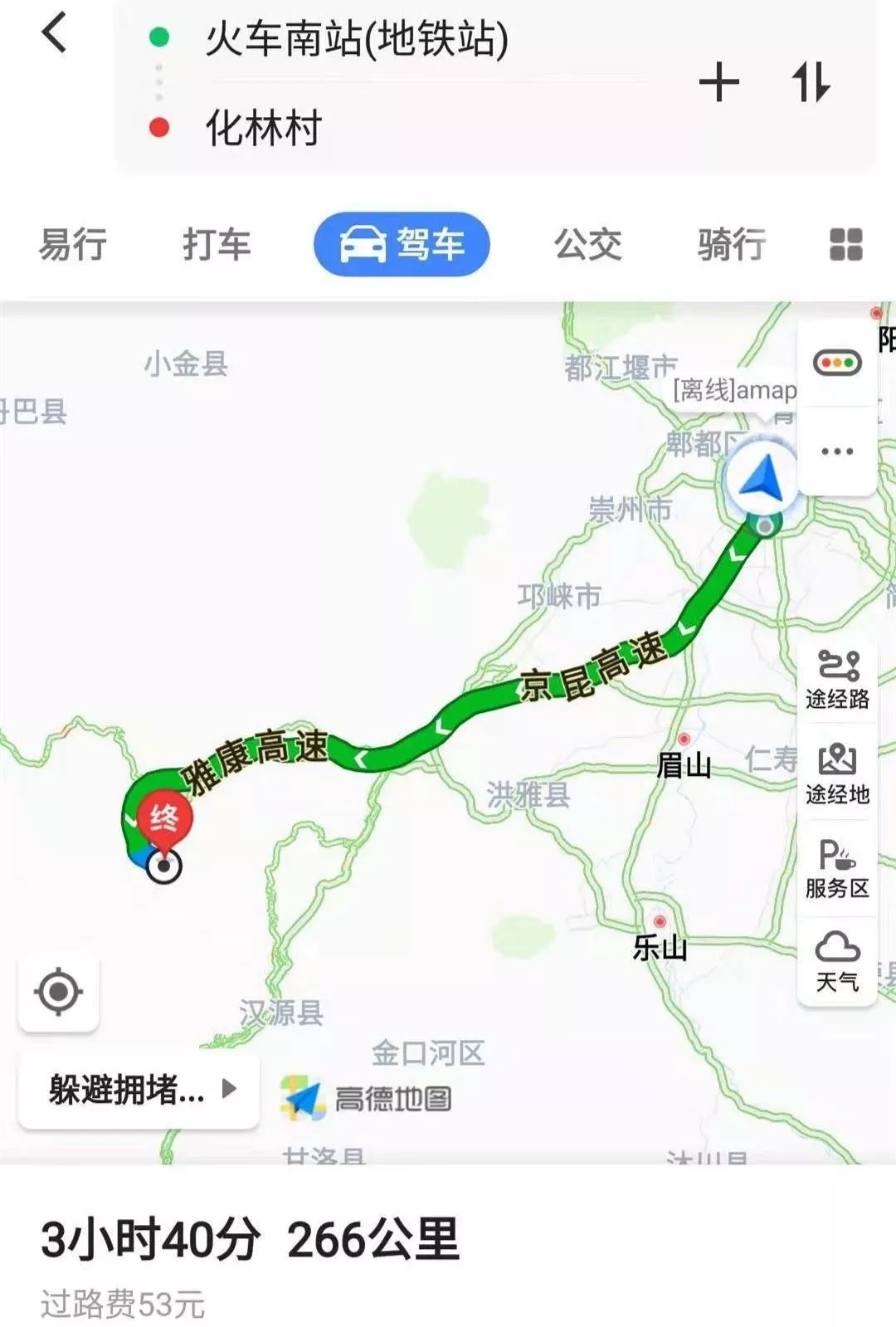Viewport: 896px width, 1327px height.
Task: Open the grid of more travel modes
Action: pyautogui.click(x=845, y=245)
